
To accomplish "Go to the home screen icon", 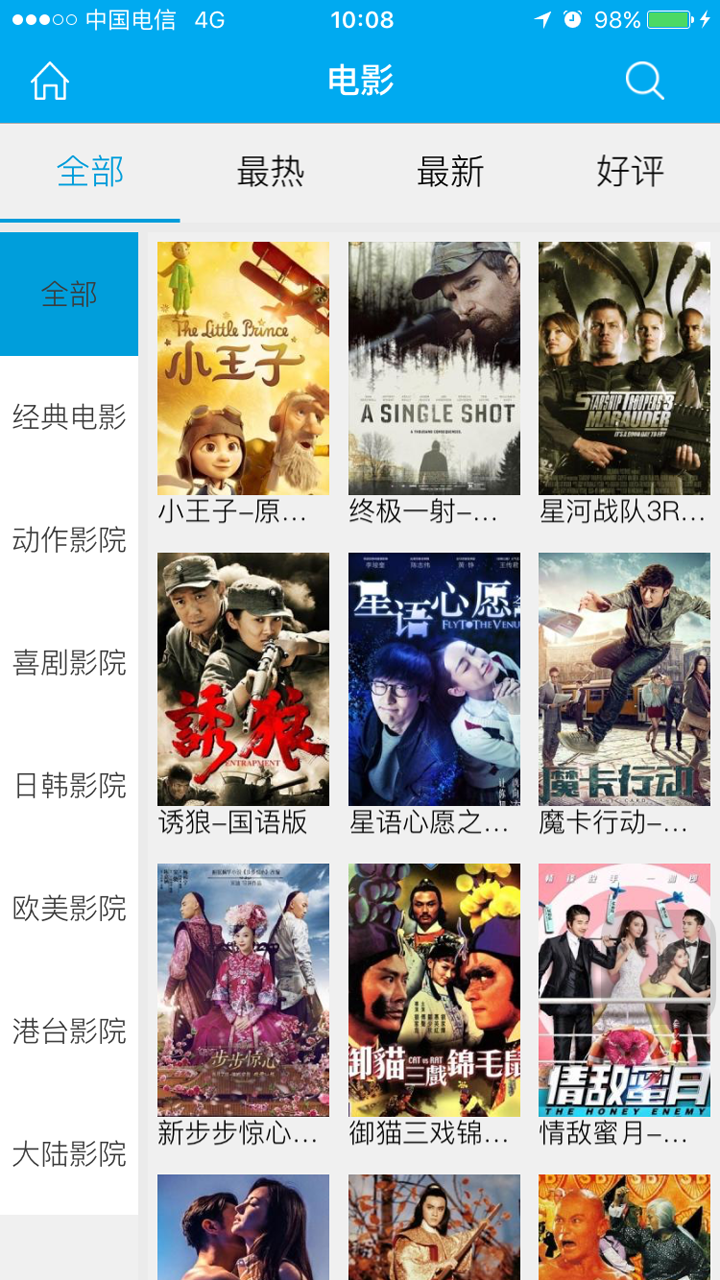I will pyautogui.click(x=50, y=81).
